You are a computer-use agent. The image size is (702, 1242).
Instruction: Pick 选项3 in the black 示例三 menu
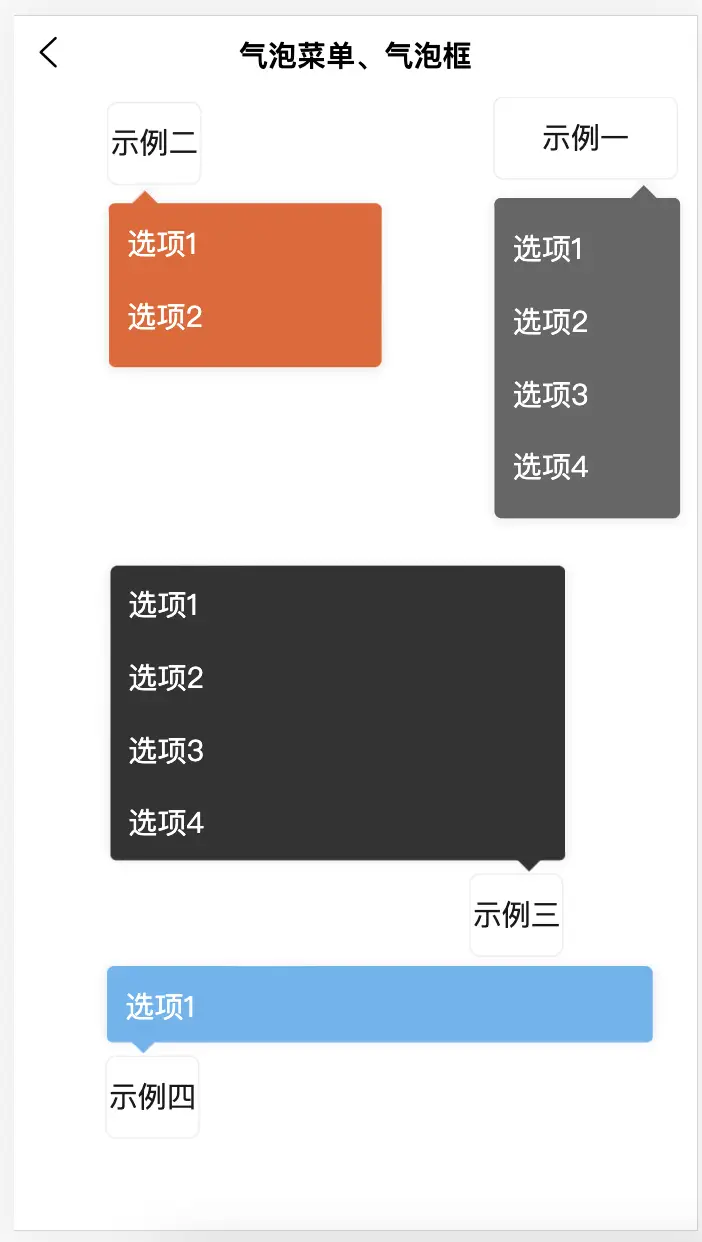[x=338, y=751]
